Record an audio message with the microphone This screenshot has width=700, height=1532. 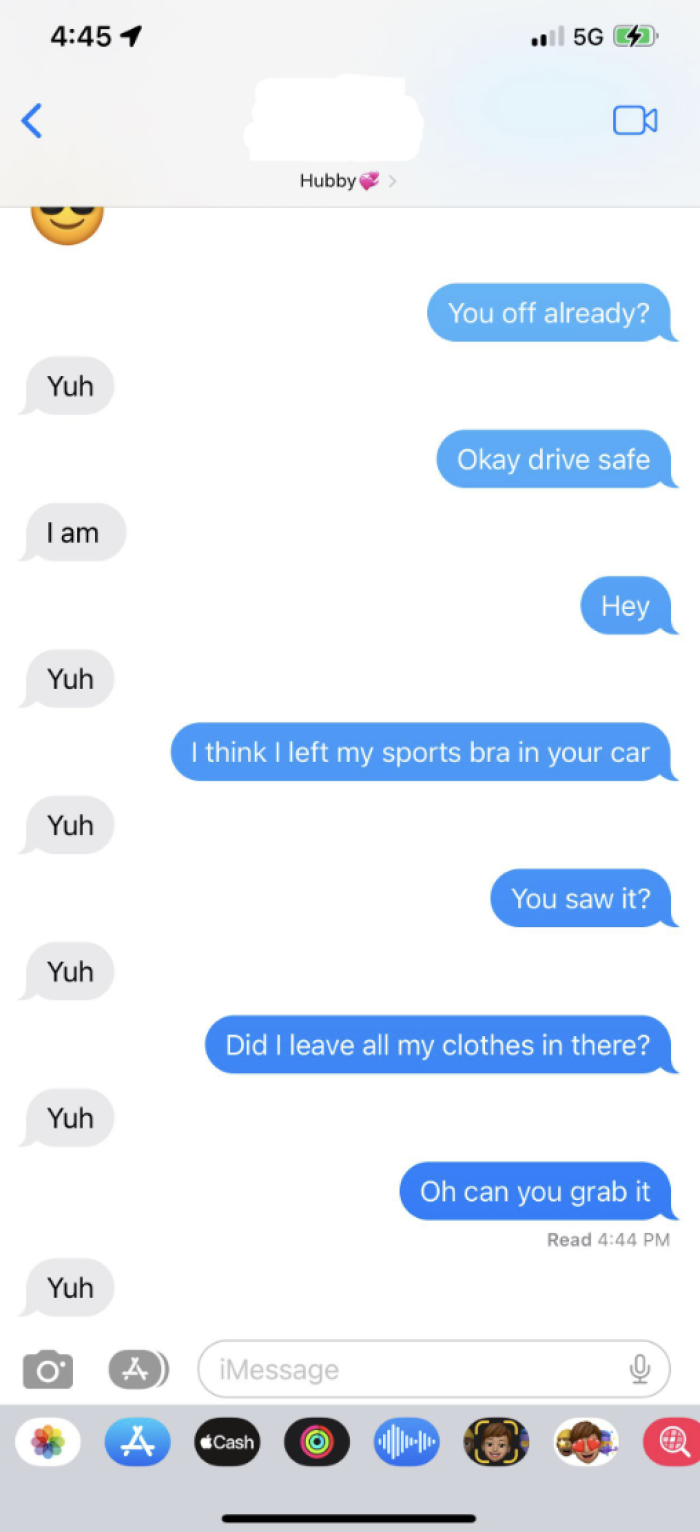click(640, 1369)
